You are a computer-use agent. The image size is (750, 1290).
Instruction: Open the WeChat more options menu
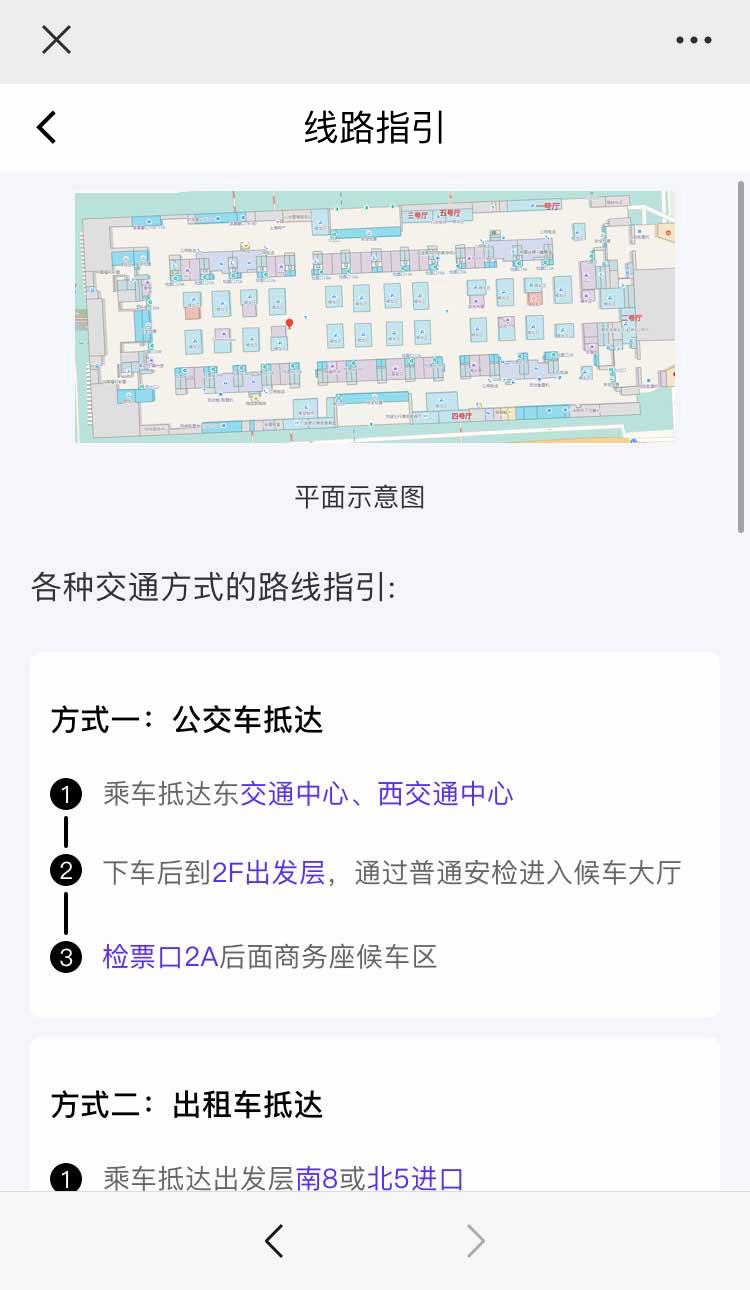click(x=692, y=40)
